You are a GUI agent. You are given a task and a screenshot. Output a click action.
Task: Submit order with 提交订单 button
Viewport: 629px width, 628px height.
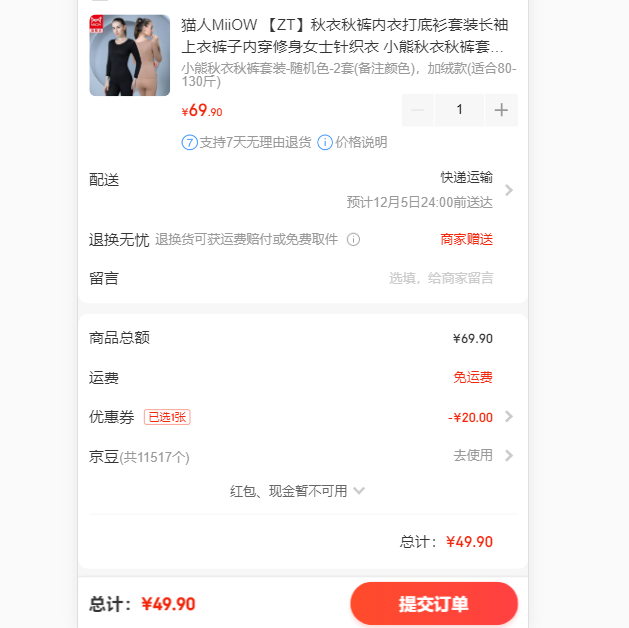(433, 604)
